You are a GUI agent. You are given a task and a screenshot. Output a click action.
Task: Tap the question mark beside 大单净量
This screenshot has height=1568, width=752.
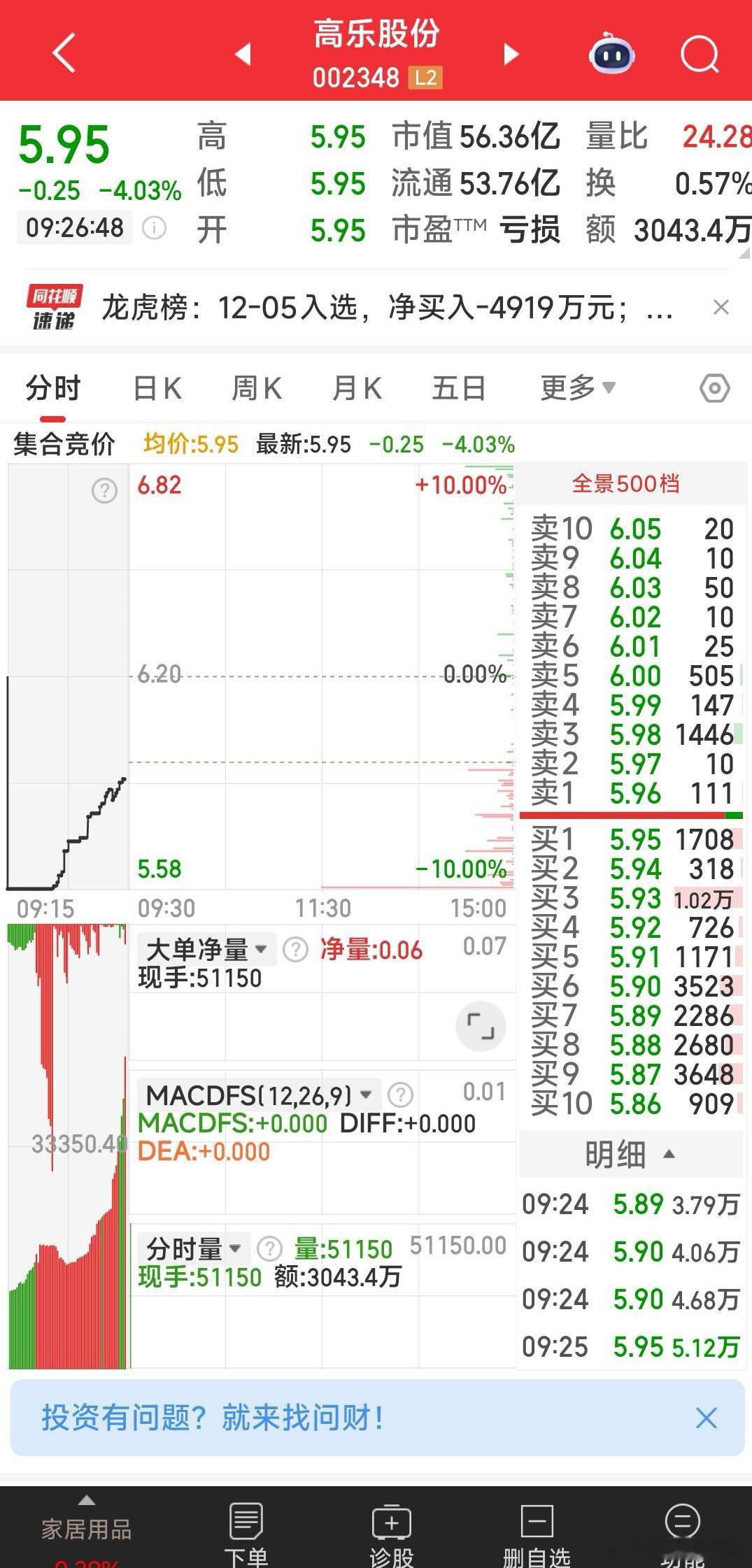297,949
